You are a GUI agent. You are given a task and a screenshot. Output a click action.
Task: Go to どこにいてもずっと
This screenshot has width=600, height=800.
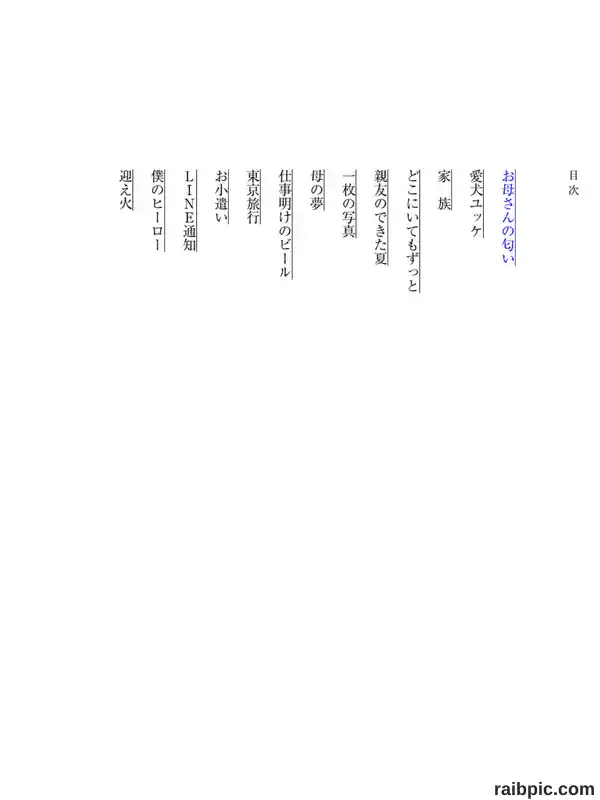413,231
